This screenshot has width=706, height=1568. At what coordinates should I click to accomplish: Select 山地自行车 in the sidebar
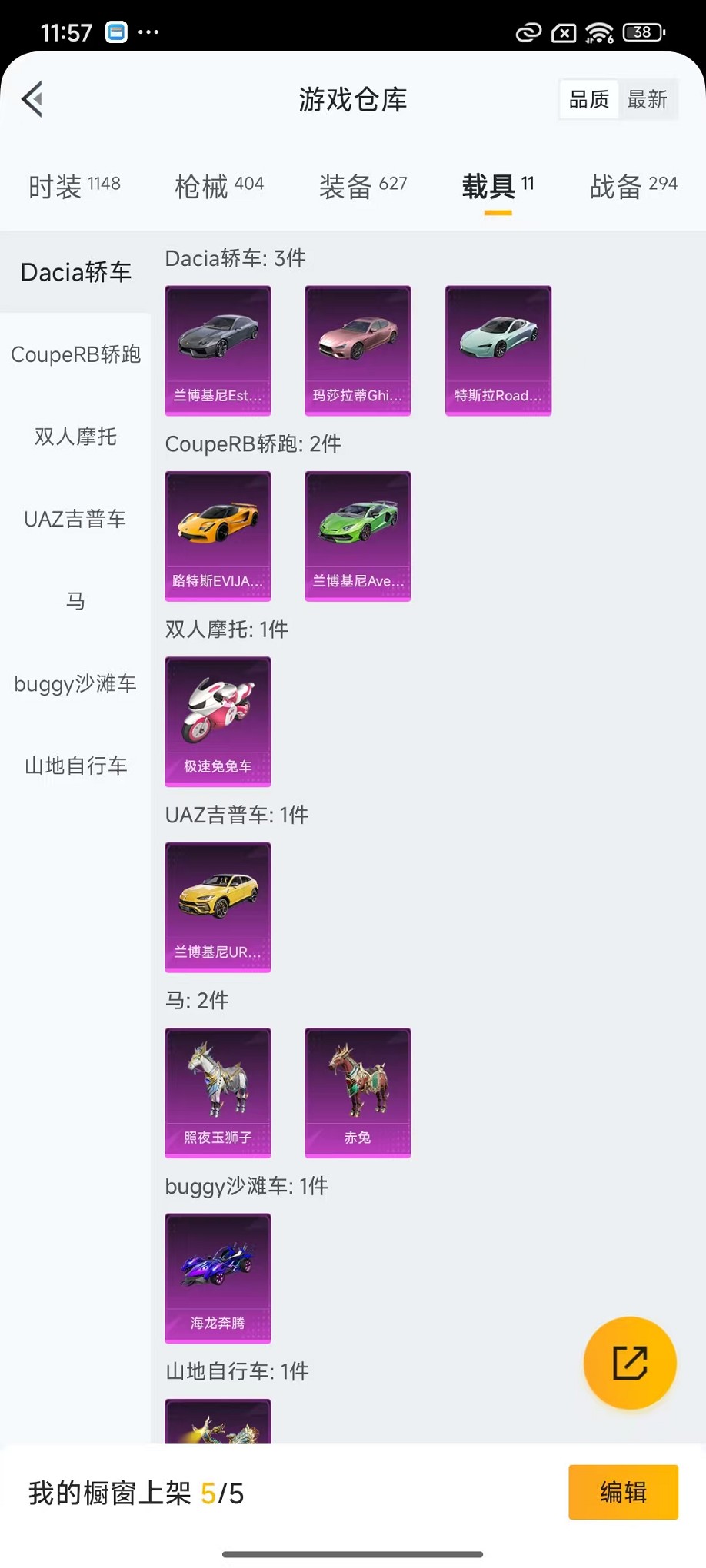click(x=75, y=766)
